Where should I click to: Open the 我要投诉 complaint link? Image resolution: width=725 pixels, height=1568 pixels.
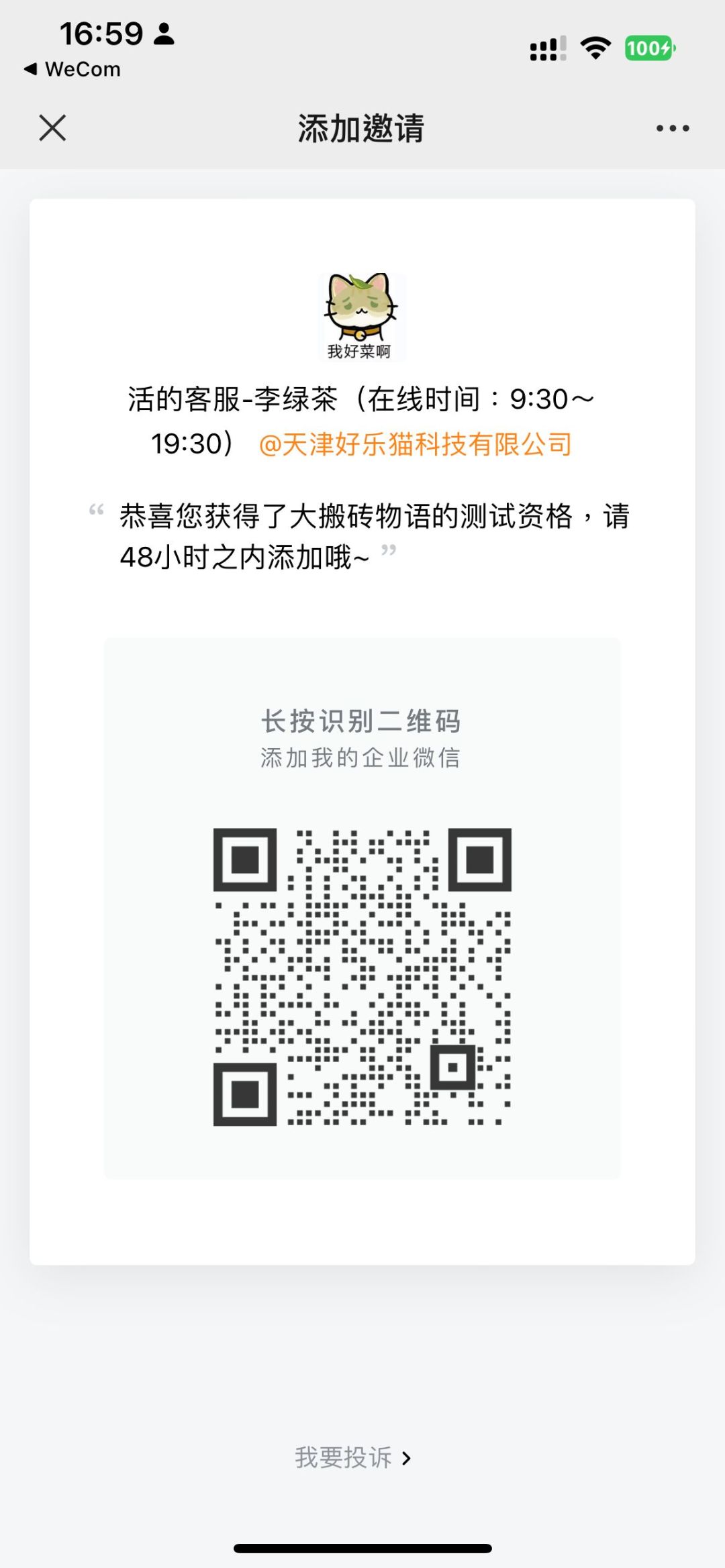click(352, 1458)
